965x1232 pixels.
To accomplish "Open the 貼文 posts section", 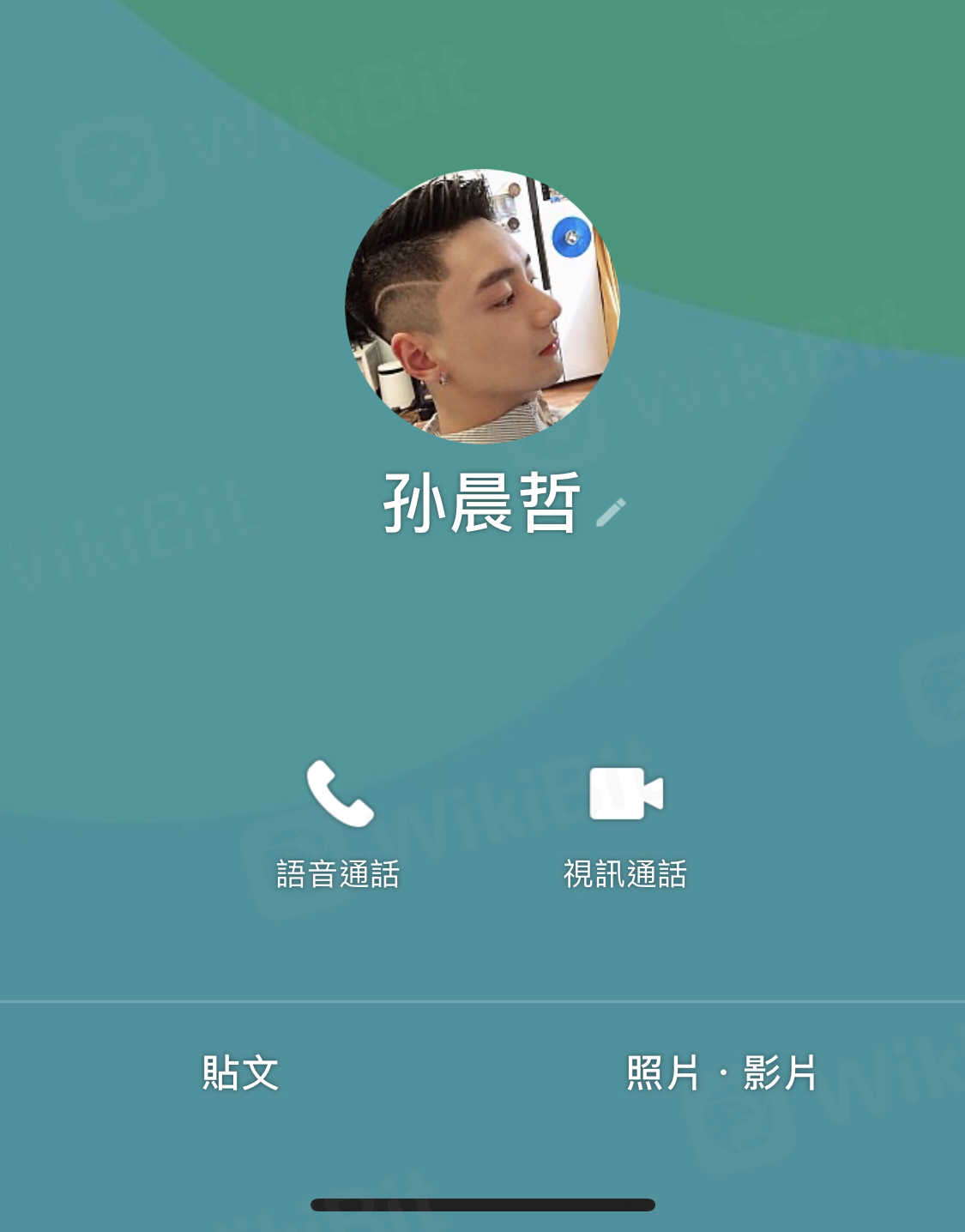I will [240, 1072].
